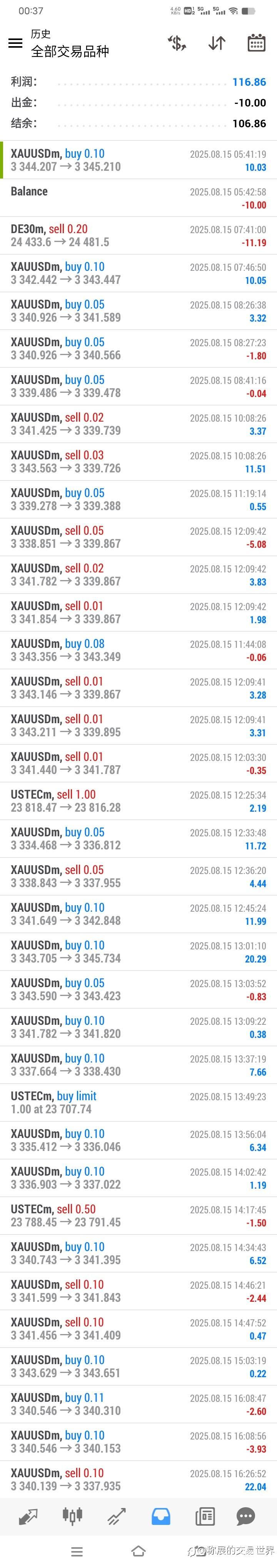Viewport: 277px width, 1568px height.
Task: Open the XAUUSDm sell 0.03 trade
Action: (x=138, y=462)
